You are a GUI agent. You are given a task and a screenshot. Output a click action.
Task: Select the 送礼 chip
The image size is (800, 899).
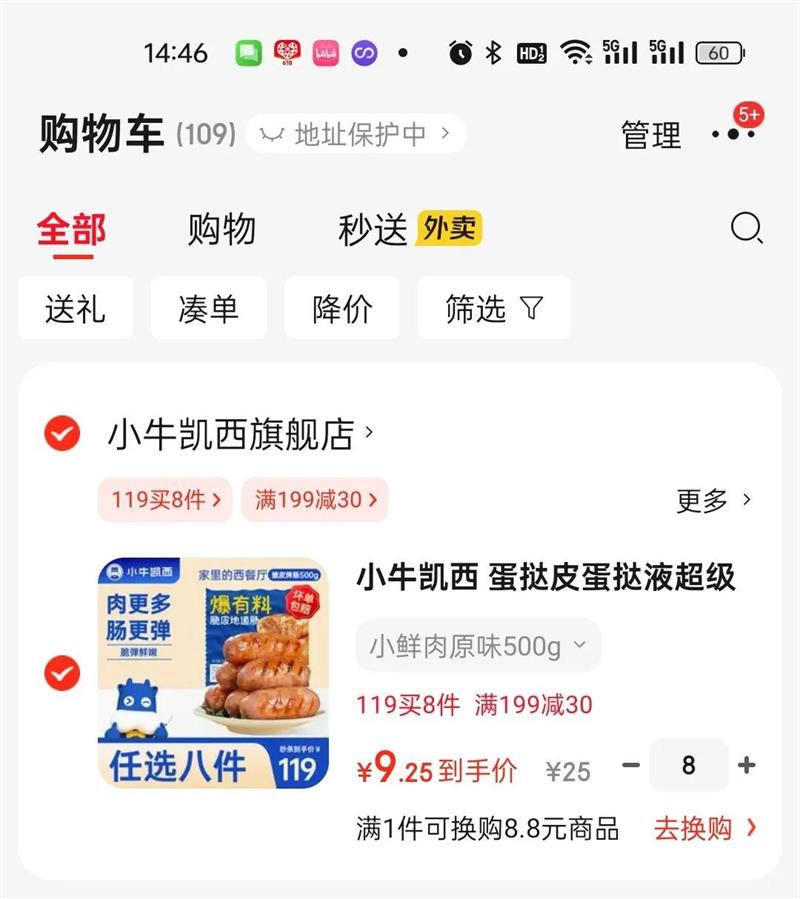coord(75,308)
